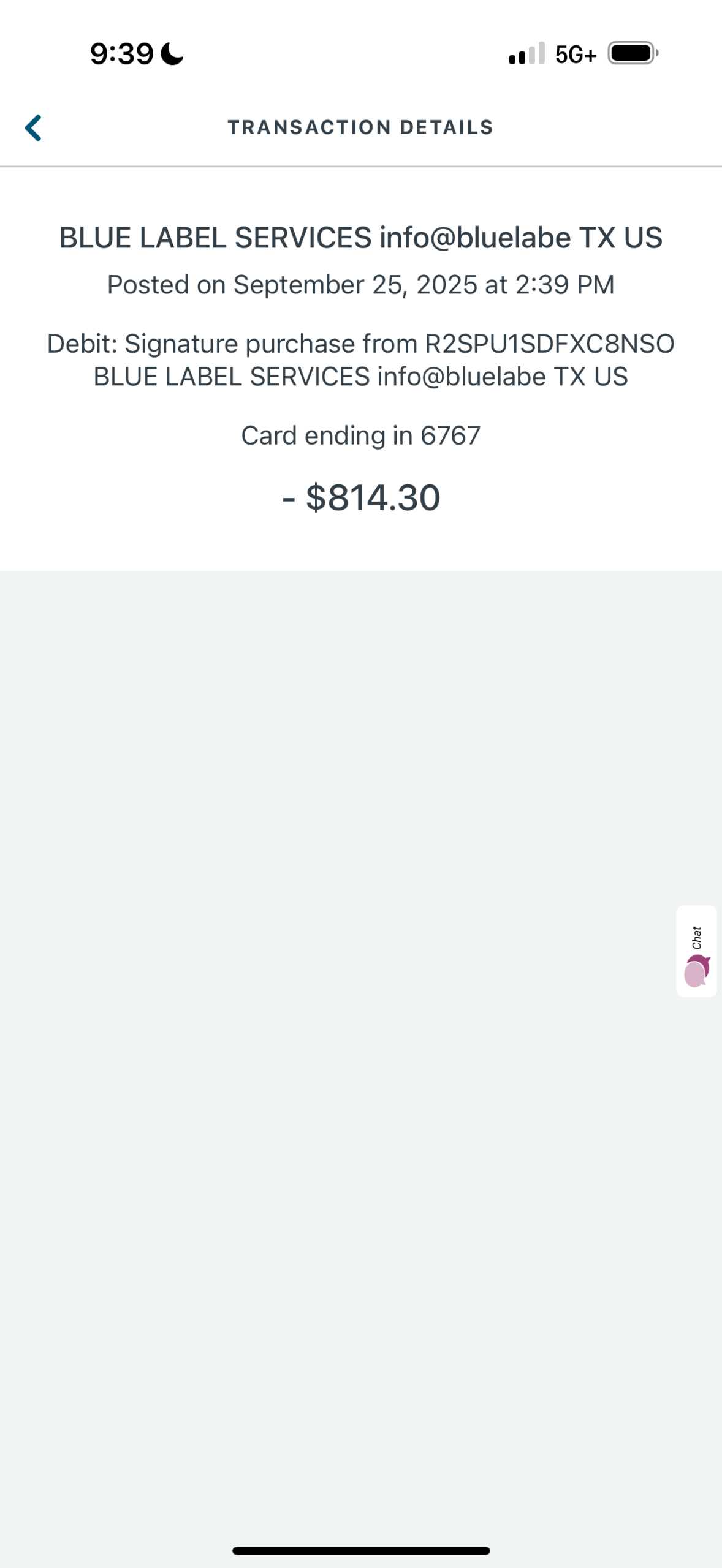722x1568 pixels.
Task: Select the transaction amount -$814.30
Action: 362,497
